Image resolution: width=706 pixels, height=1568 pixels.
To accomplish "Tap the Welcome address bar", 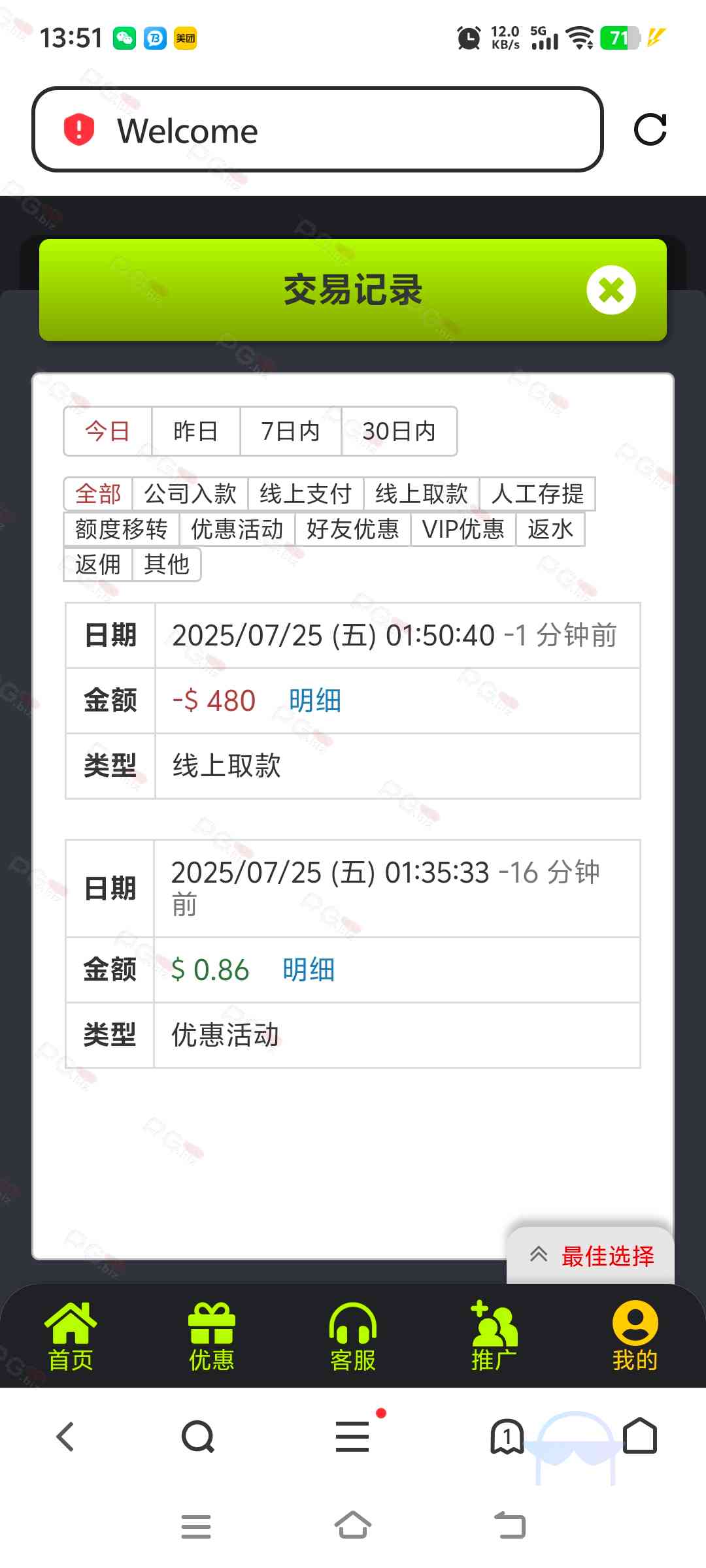I will tap(317, 130).
